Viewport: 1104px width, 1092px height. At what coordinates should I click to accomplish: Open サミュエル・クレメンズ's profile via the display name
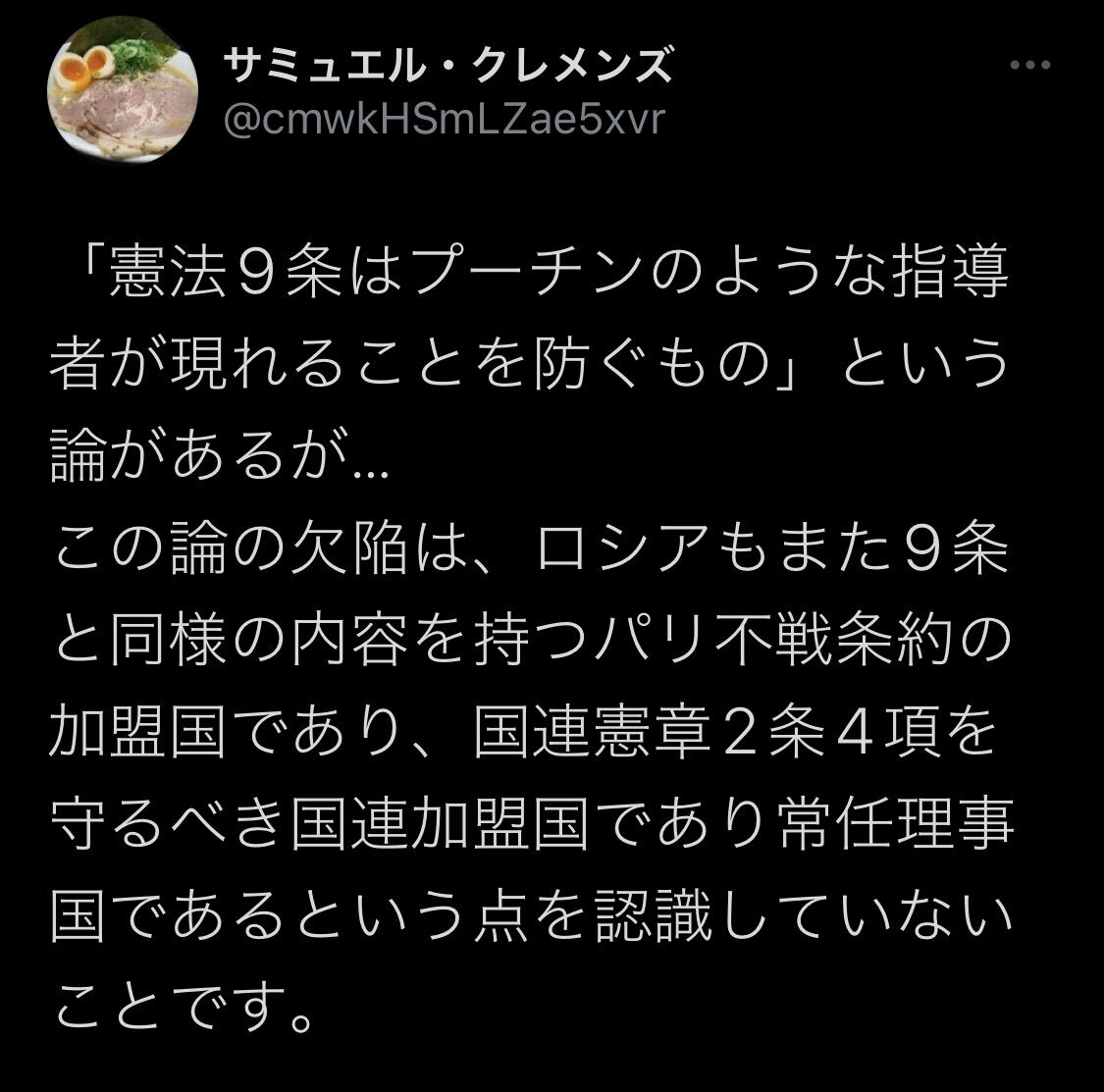tap(448, 66)
